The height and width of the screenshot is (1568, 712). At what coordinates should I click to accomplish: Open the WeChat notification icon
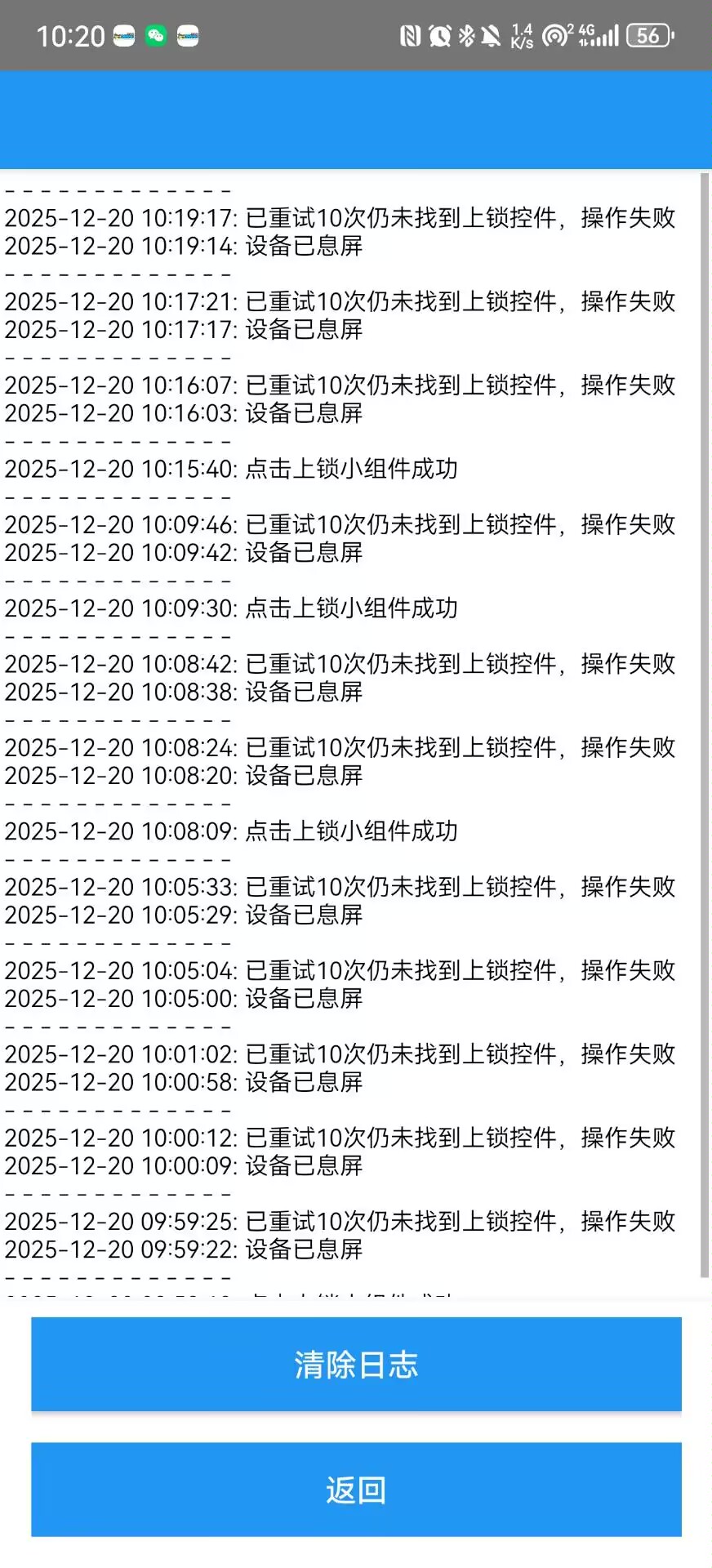click(155, 36)
